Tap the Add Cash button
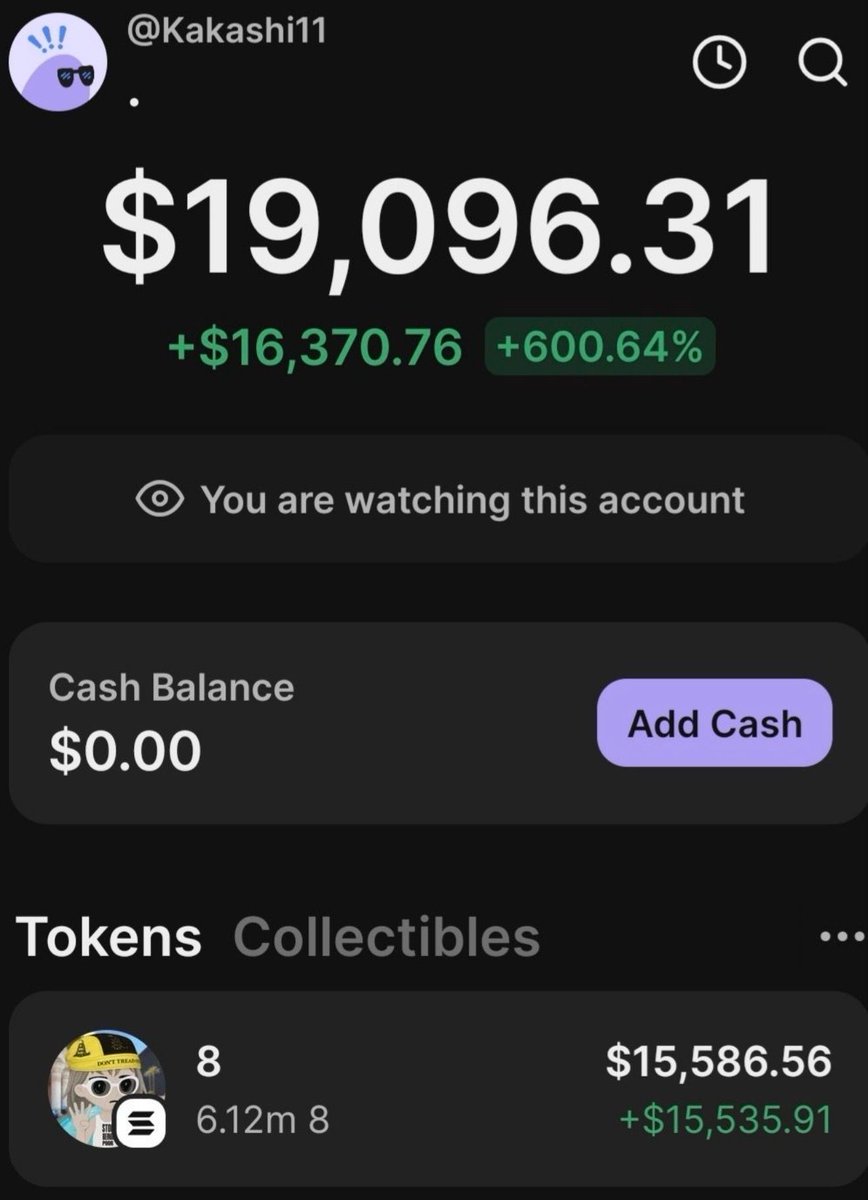This screenshot has height=1200, width=868. (x=714, y=723)
